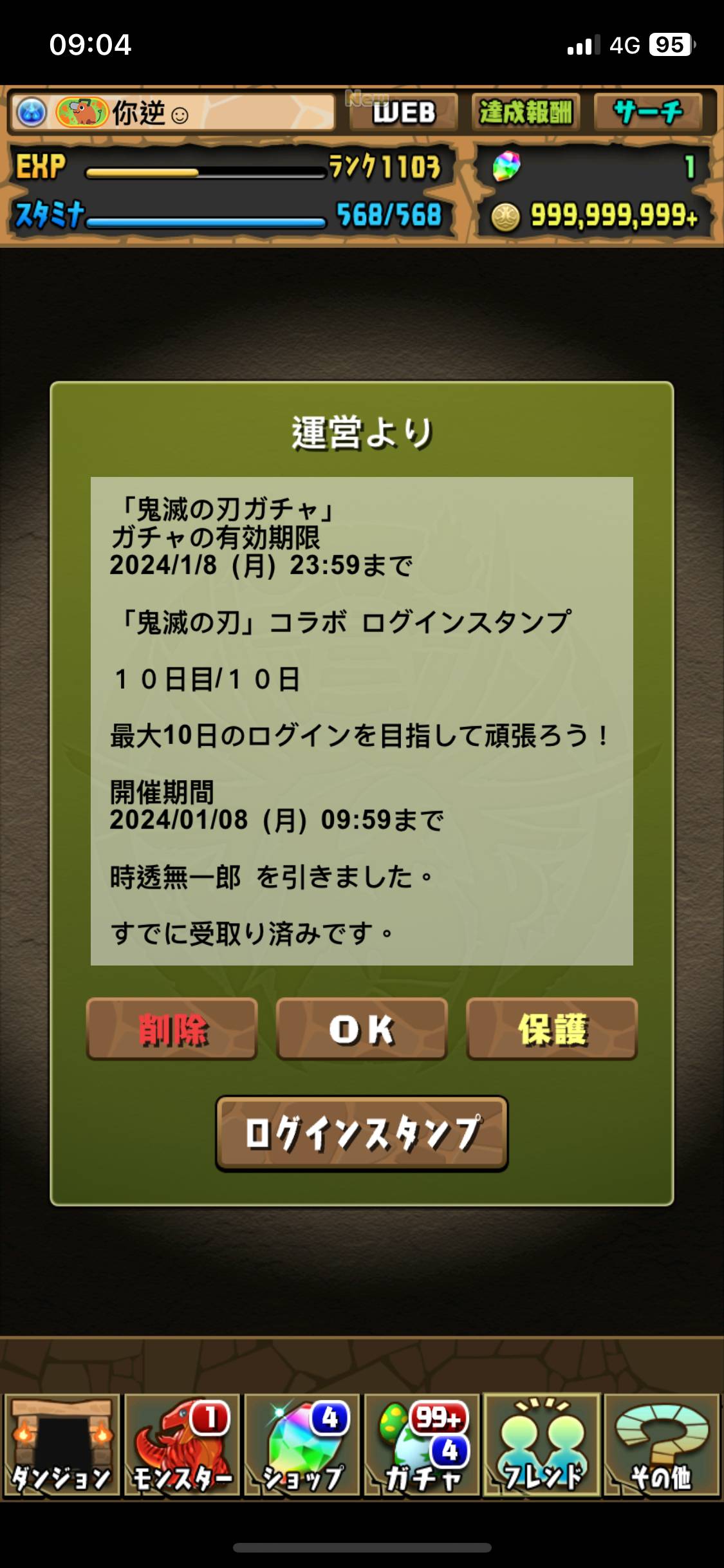
Task: Open the その他 tab
Action: pyautogui.click(x=662, y=1446)
